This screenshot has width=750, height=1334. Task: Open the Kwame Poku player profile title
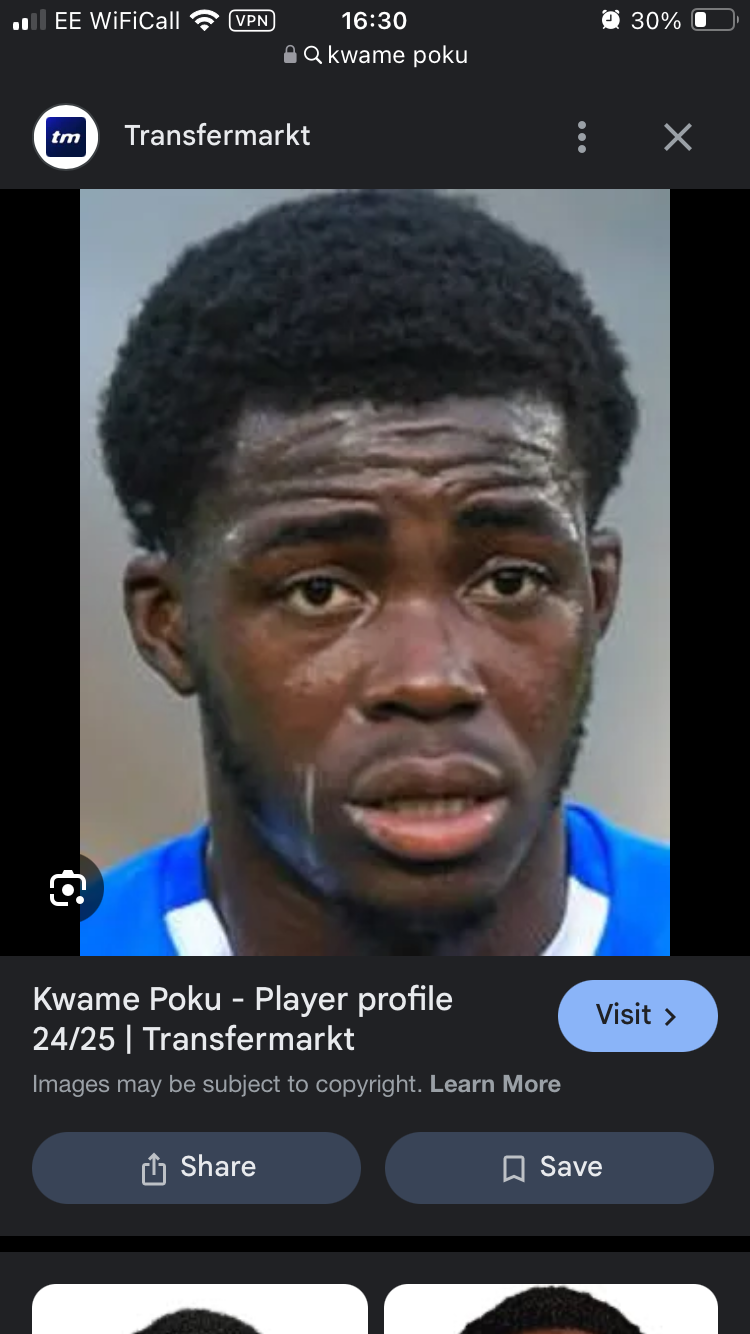pos(243,1018)
